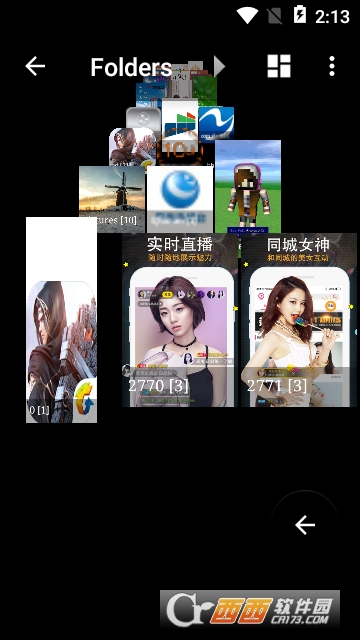
Task: Open the folder labeled 0 [1]
Action: (x=62, y=320)
